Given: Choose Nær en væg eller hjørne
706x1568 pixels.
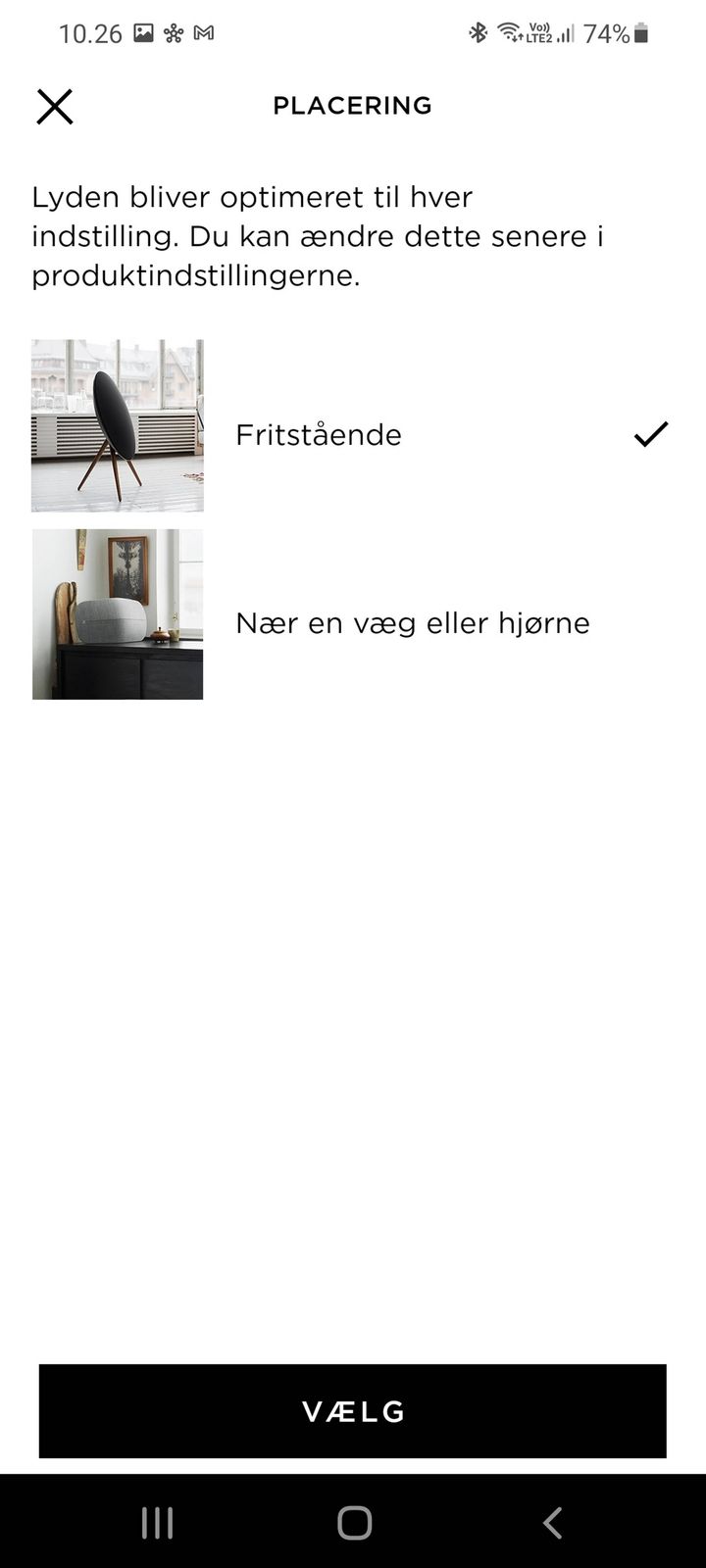Looking at the screenshot, I should (x=412, y=623).
